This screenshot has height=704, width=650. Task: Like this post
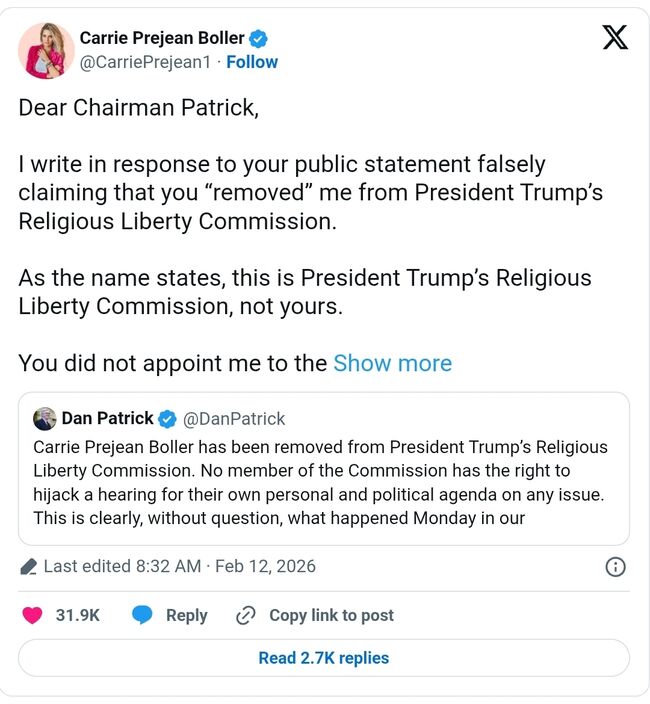coord(32,615)
